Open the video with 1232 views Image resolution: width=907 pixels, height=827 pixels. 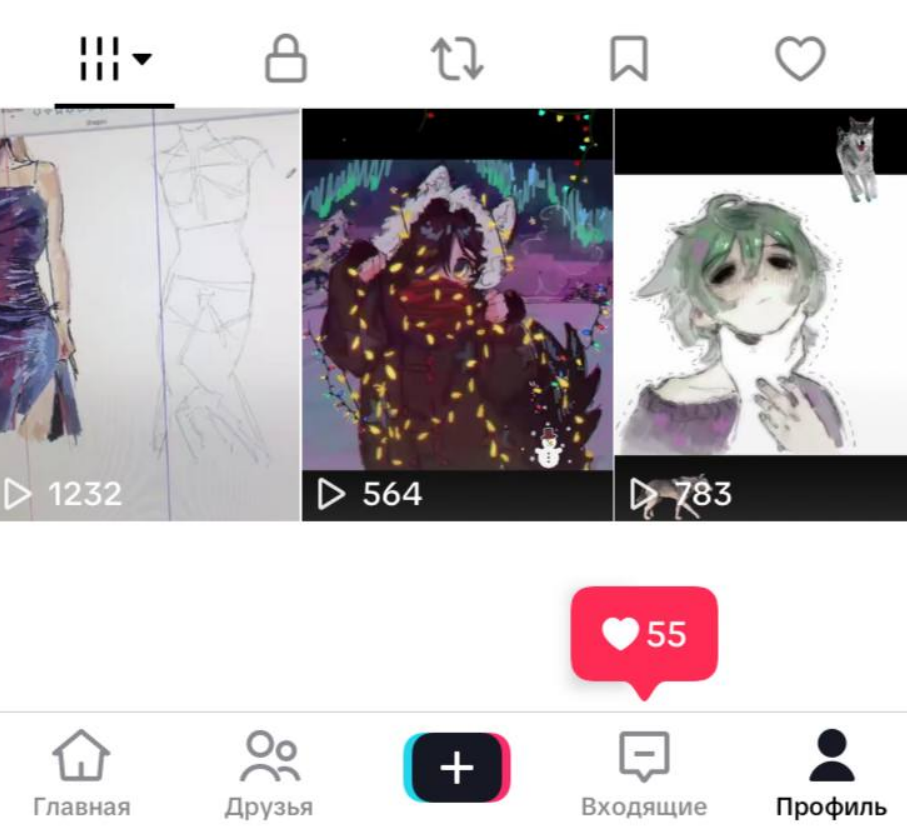pyautogui.click(x=150, y=315)
